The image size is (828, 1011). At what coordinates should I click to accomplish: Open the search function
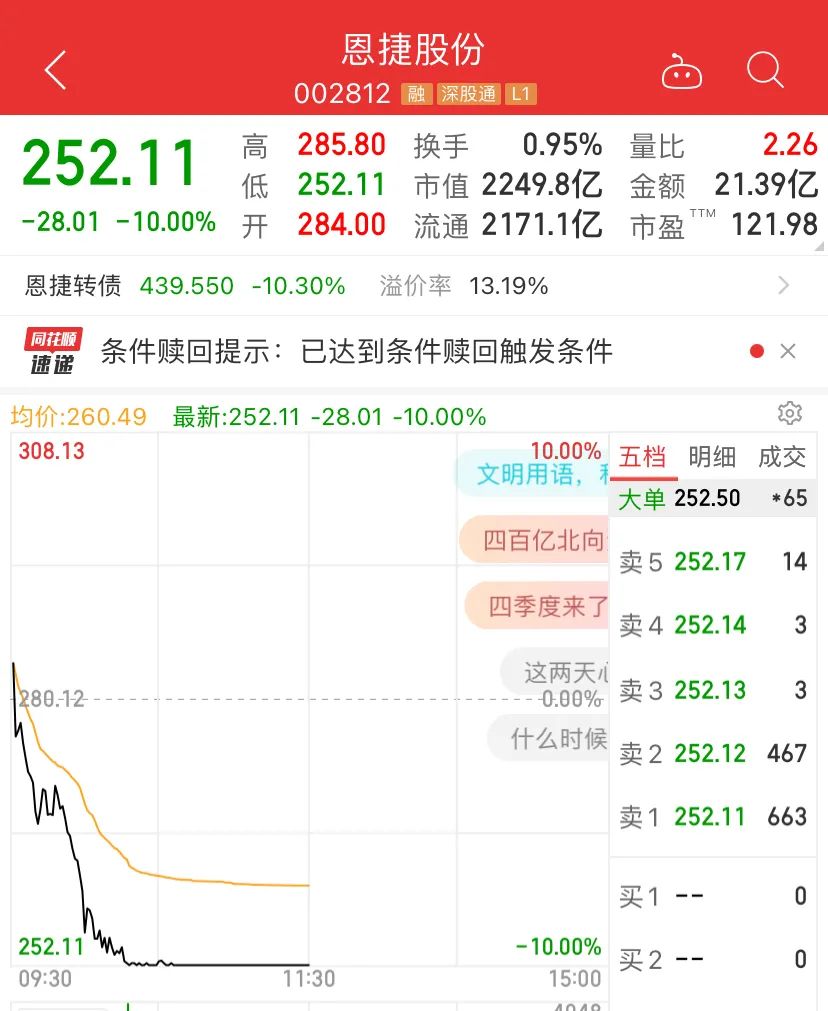(x=765, y=70)
